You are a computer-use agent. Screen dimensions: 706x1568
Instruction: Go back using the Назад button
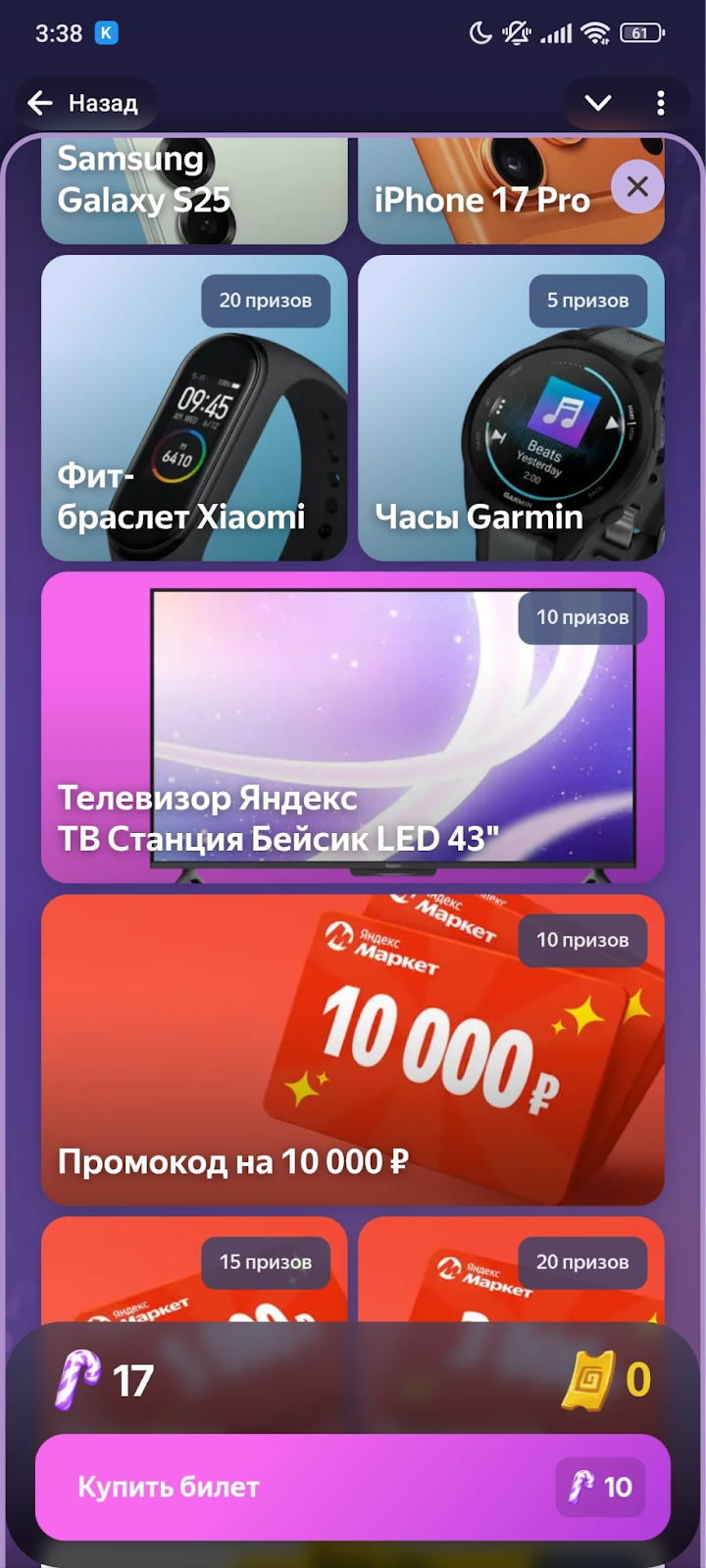[x=84, y=103]
